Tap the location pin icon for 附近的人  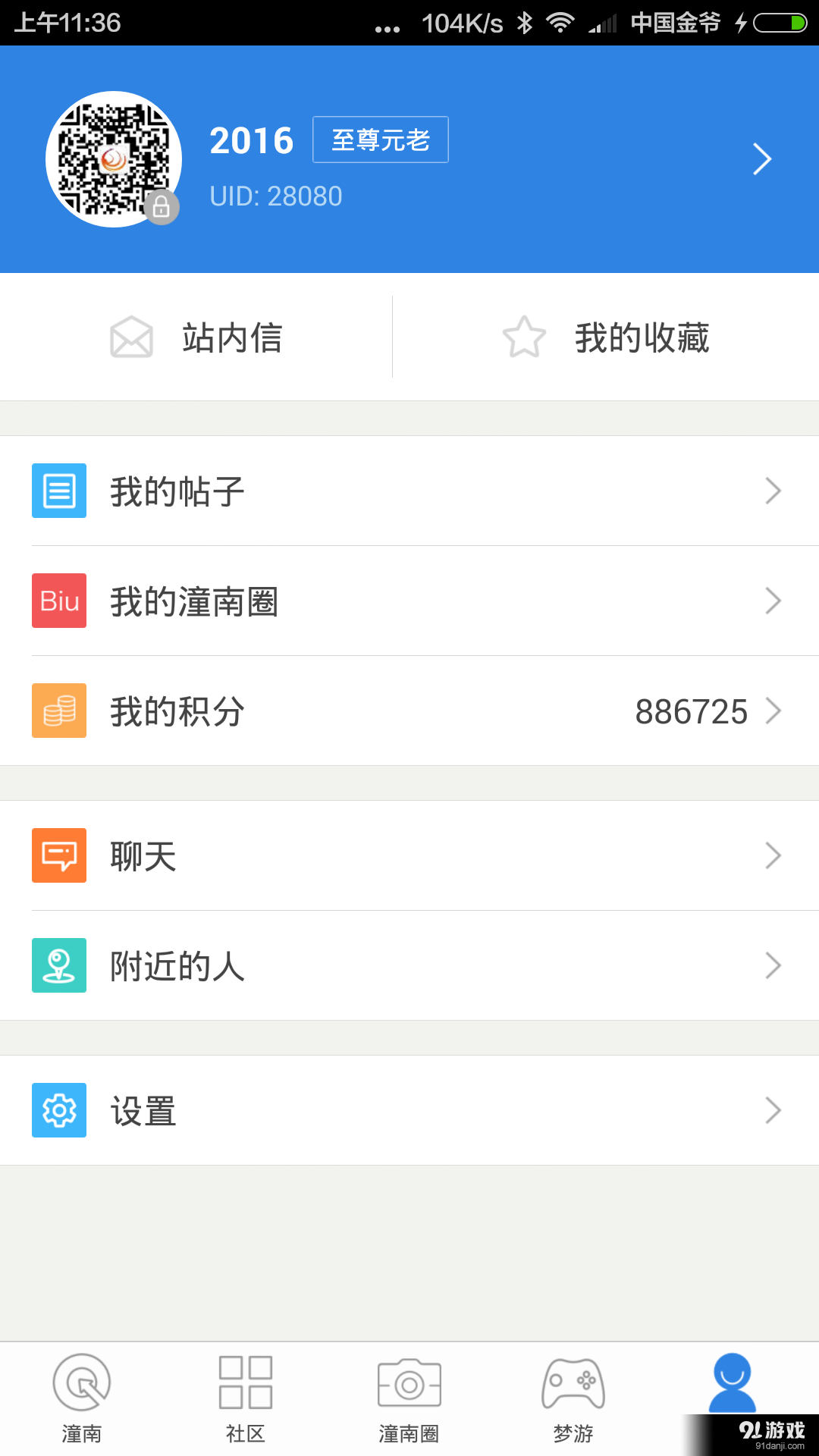click(x=58, y=965)
